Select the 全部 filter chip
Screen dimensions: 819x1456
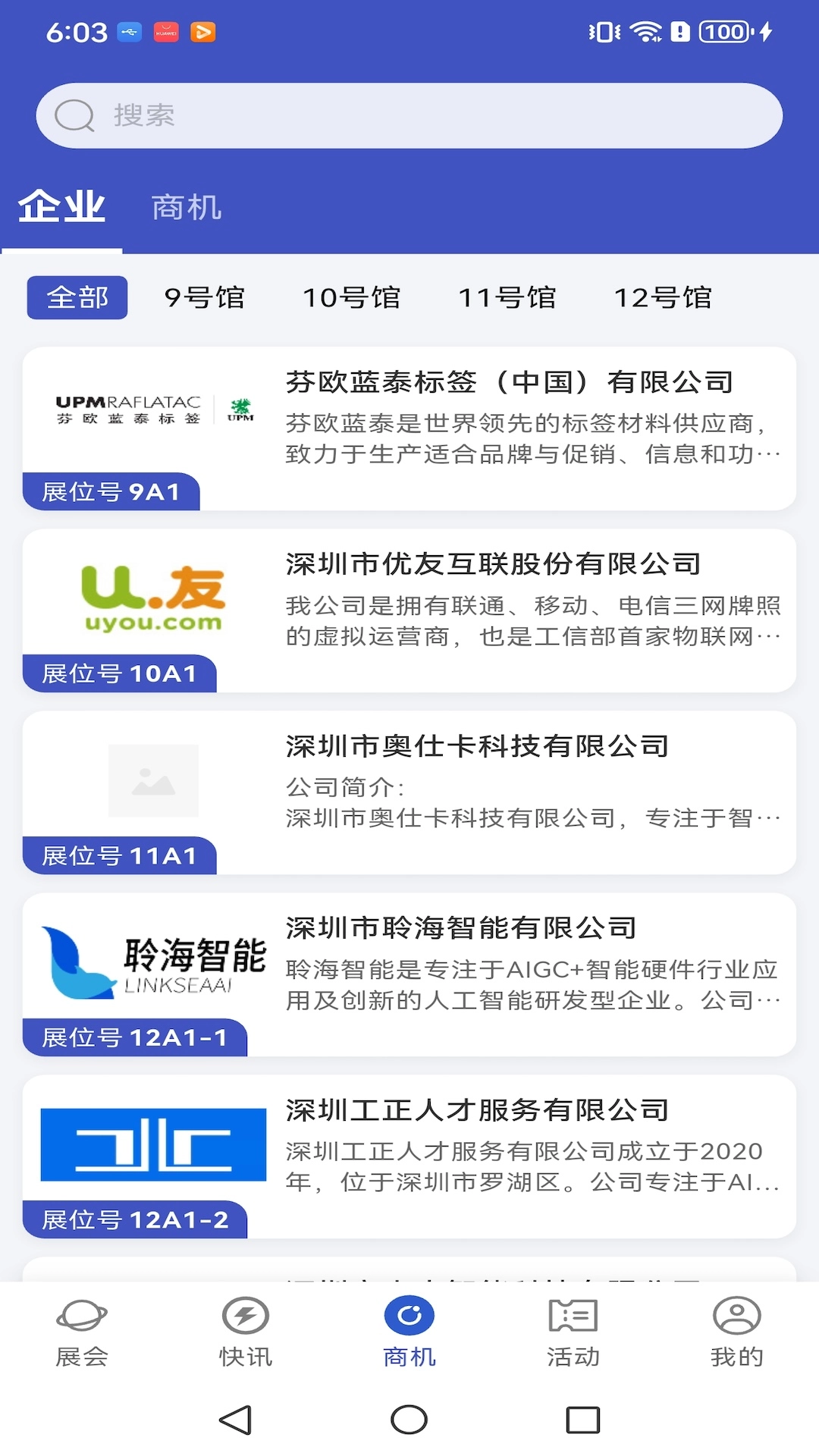click(x=77, y=297)
